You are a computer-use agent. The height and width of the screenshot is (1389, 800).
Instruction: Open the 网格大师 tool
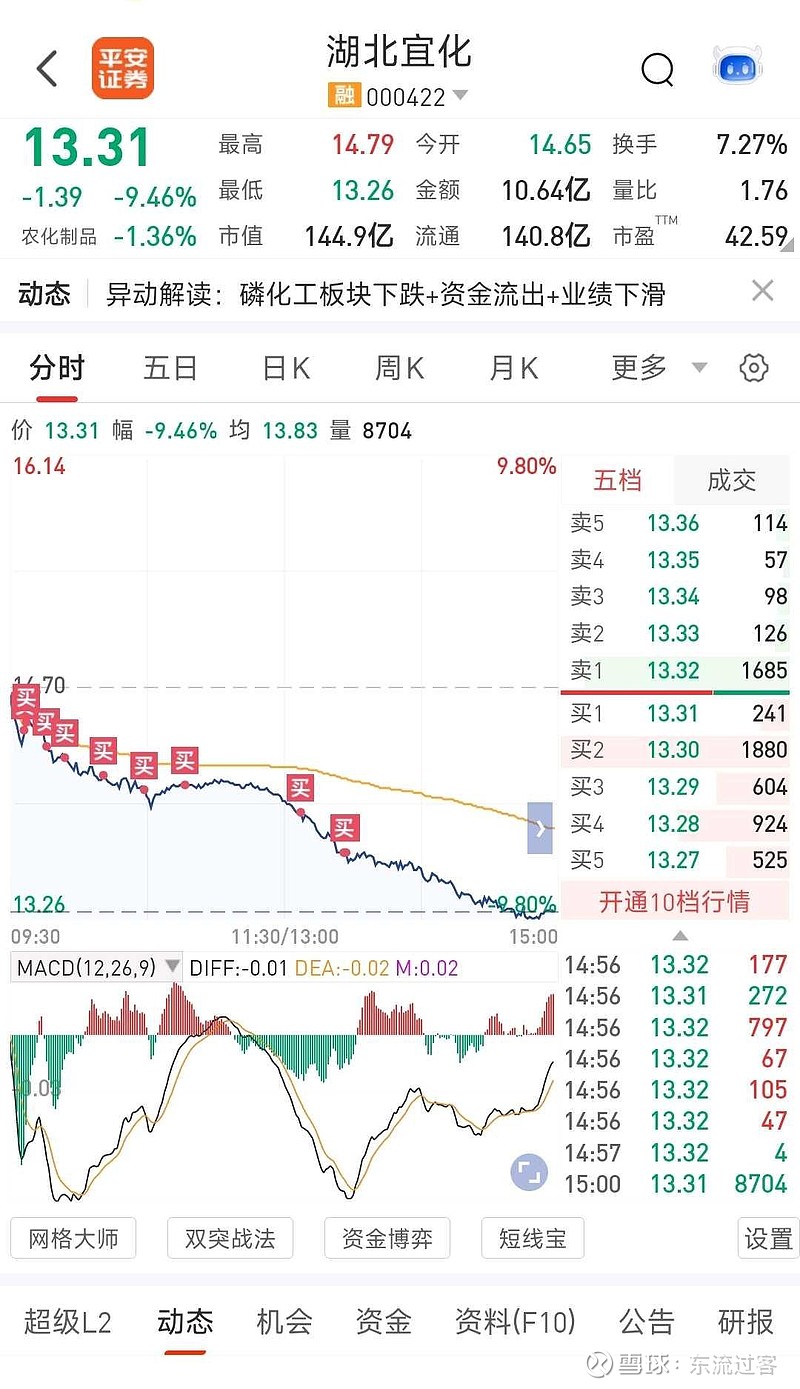tap(73, 1238)
